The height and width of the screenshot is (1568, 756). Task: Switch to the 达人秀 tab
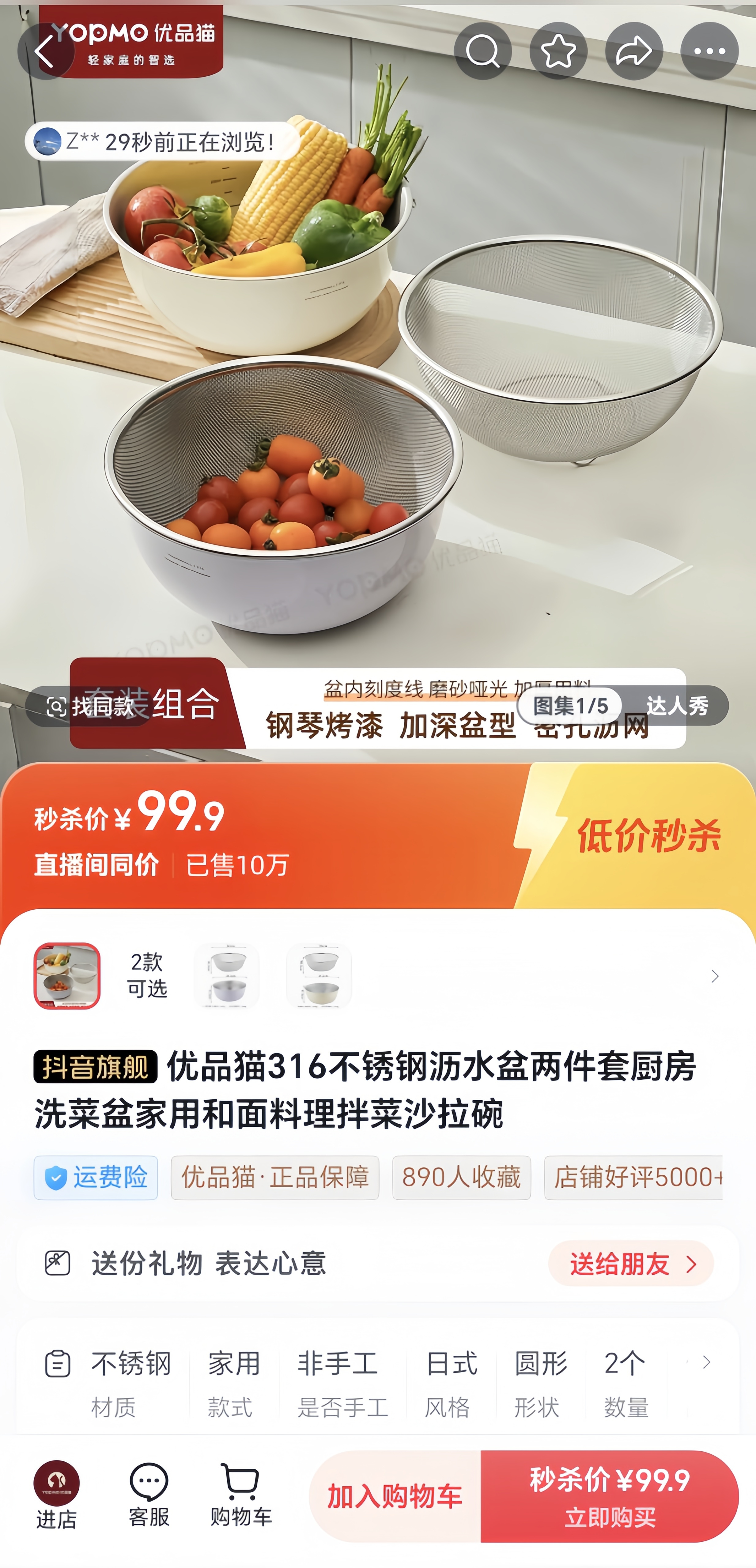tap(677, 706)
